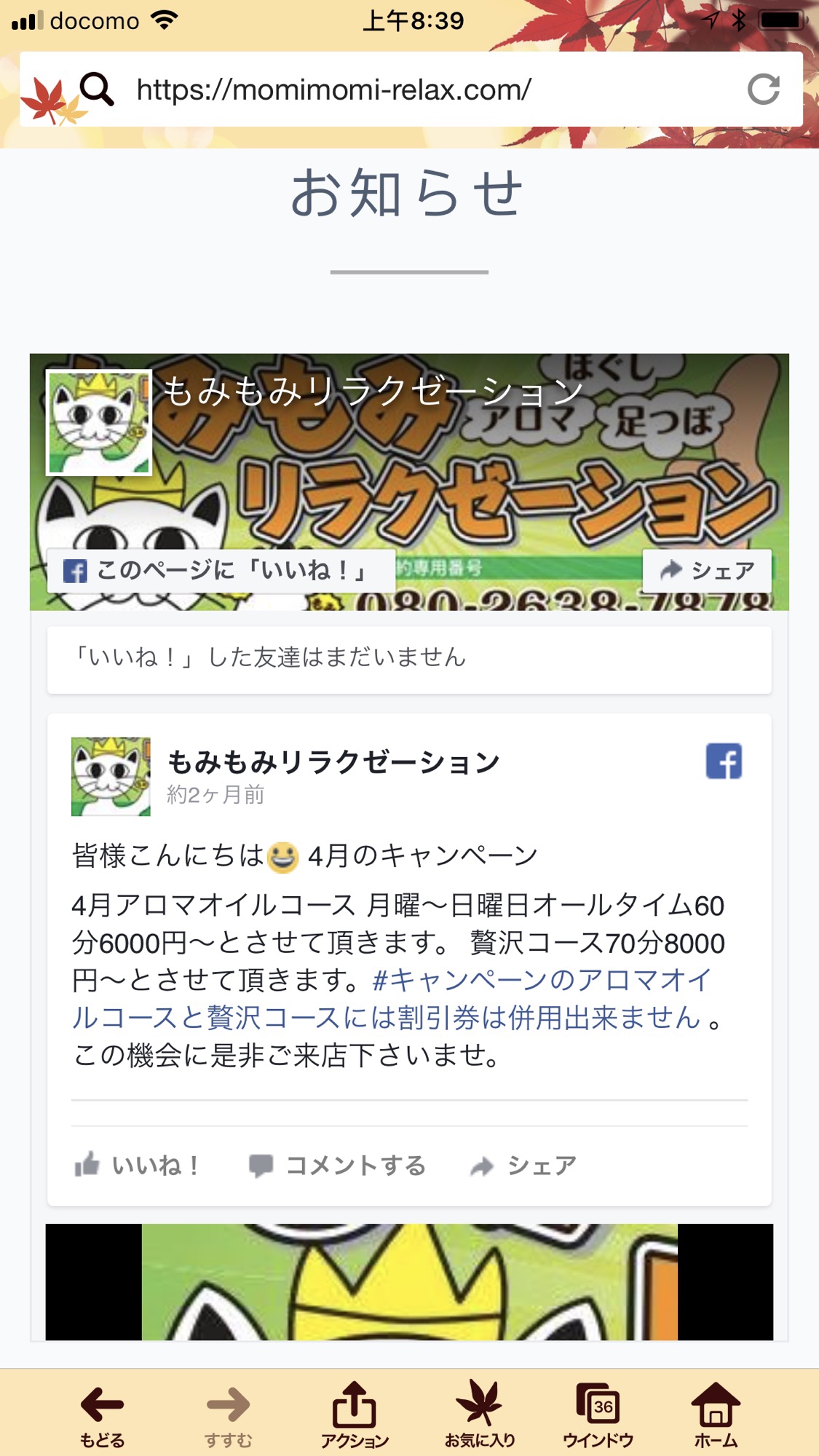The width and height of the screenshot is (819, 1456).
Task: Tap コメントする to comment on post
Action: (337, 1166)
